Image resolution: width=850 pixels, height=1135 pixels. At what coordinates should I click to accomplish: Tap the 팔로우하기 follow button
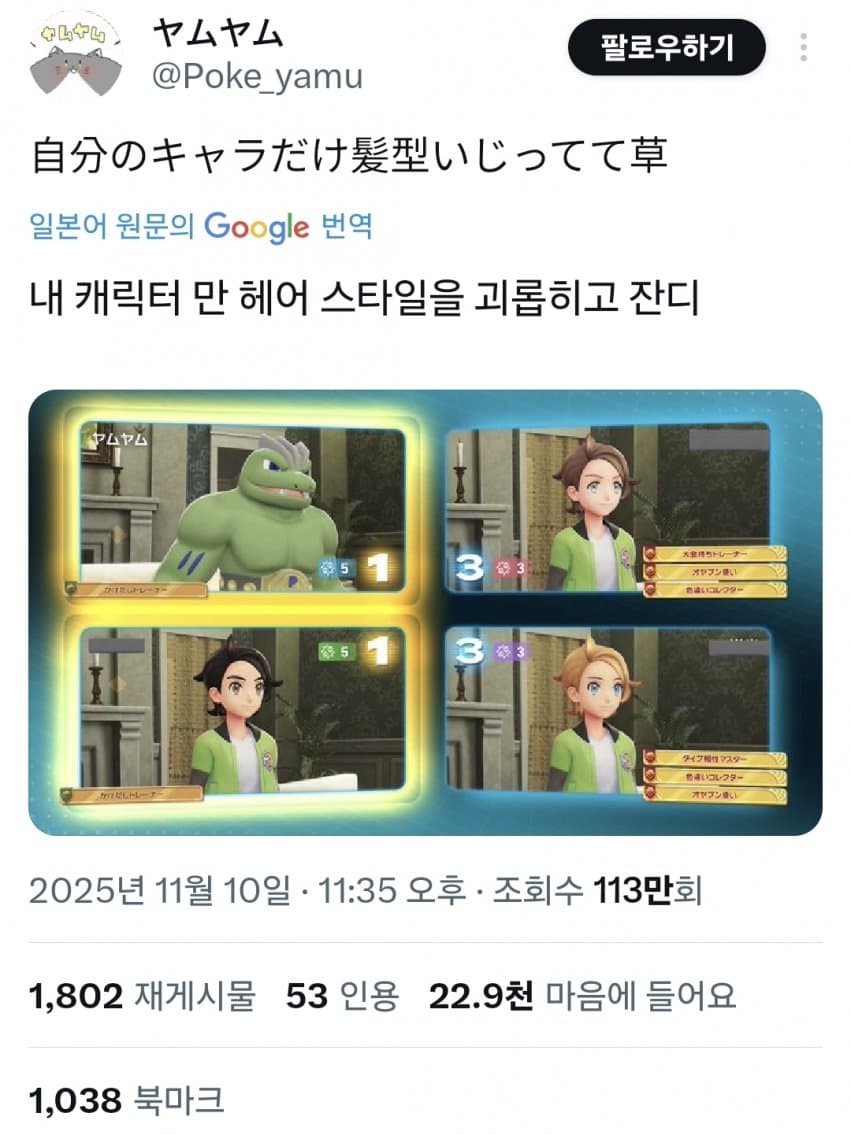666,47
